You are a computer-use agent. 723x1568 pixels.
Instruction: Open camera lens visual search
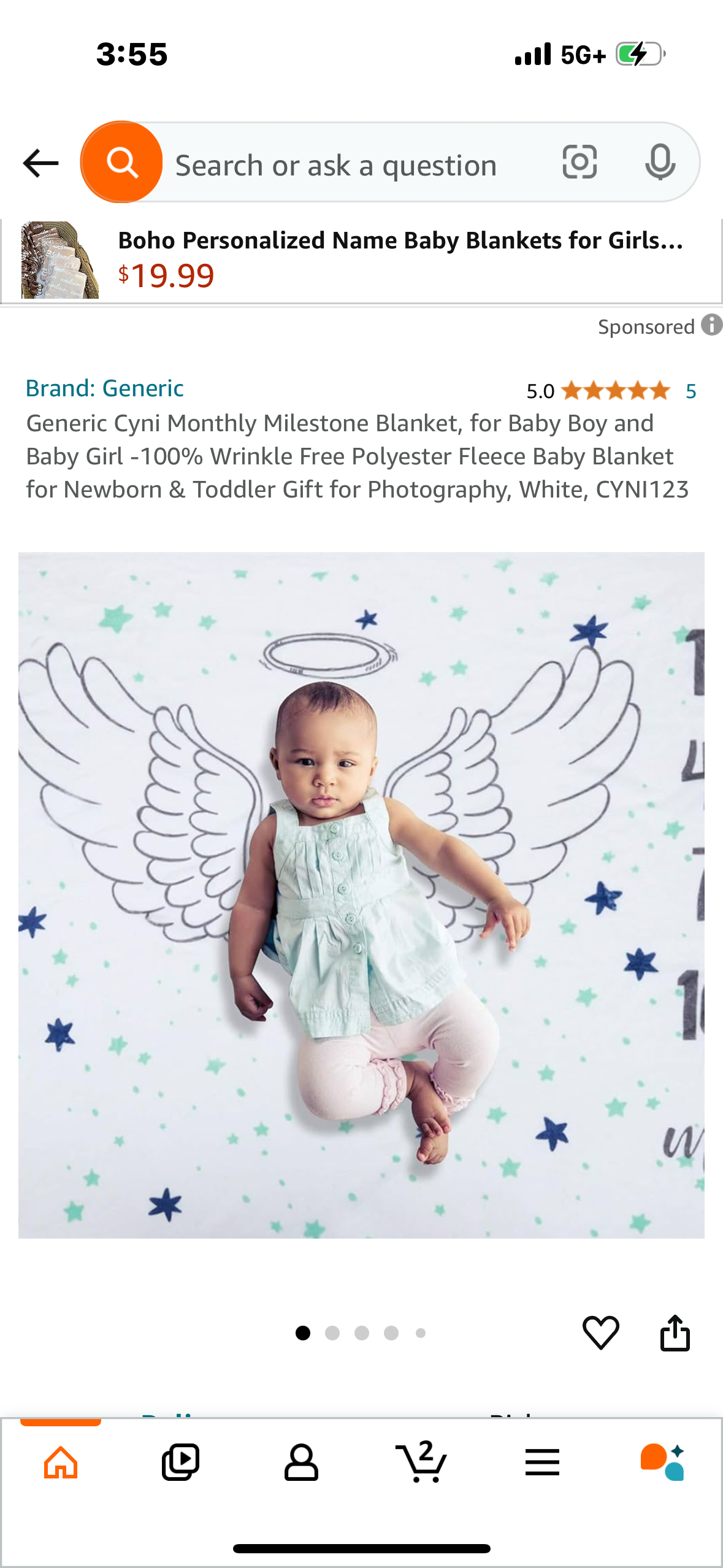[x=579, y=163]
